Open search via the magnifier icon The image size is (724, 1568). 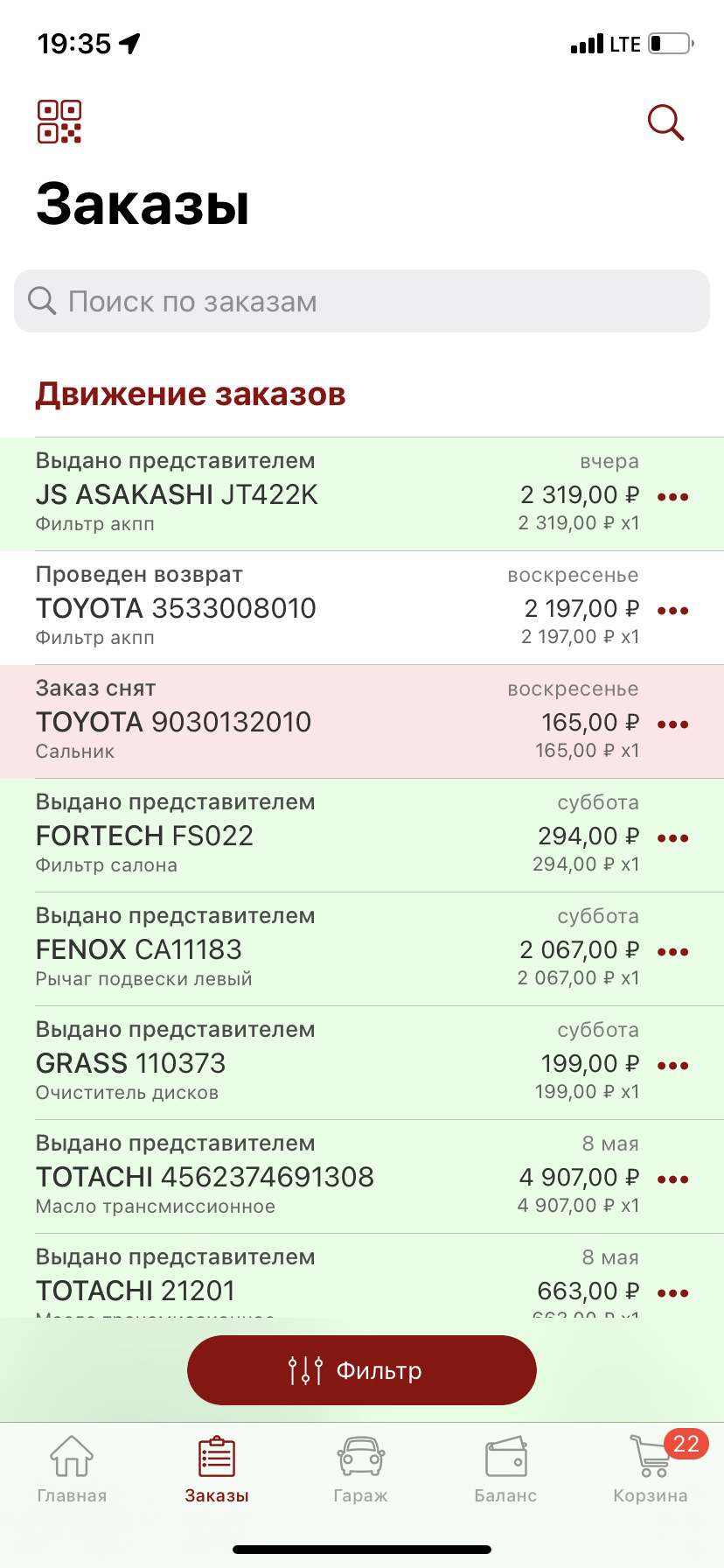(666, 122)
